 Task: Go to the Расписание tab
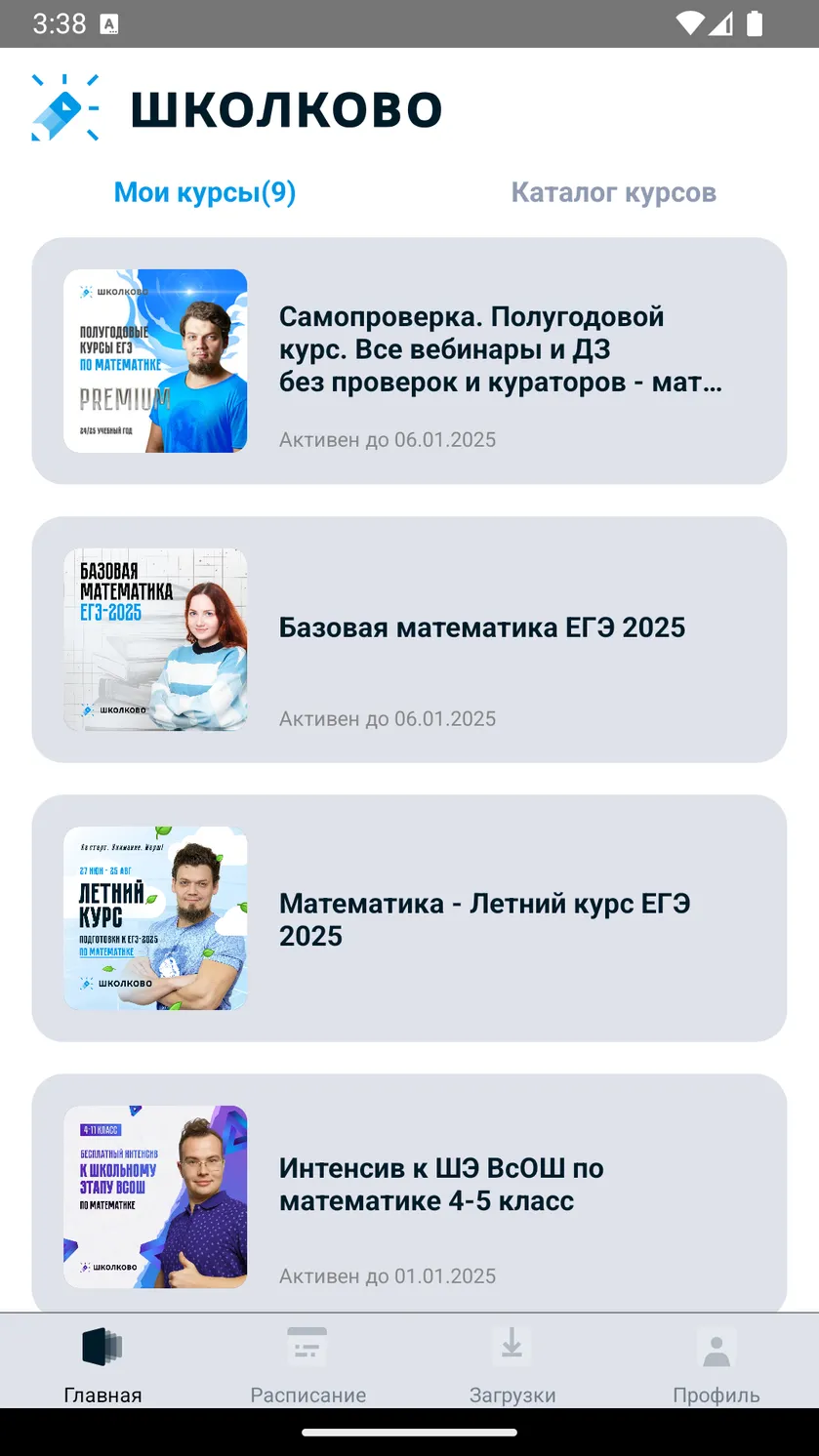point(307,1362)
